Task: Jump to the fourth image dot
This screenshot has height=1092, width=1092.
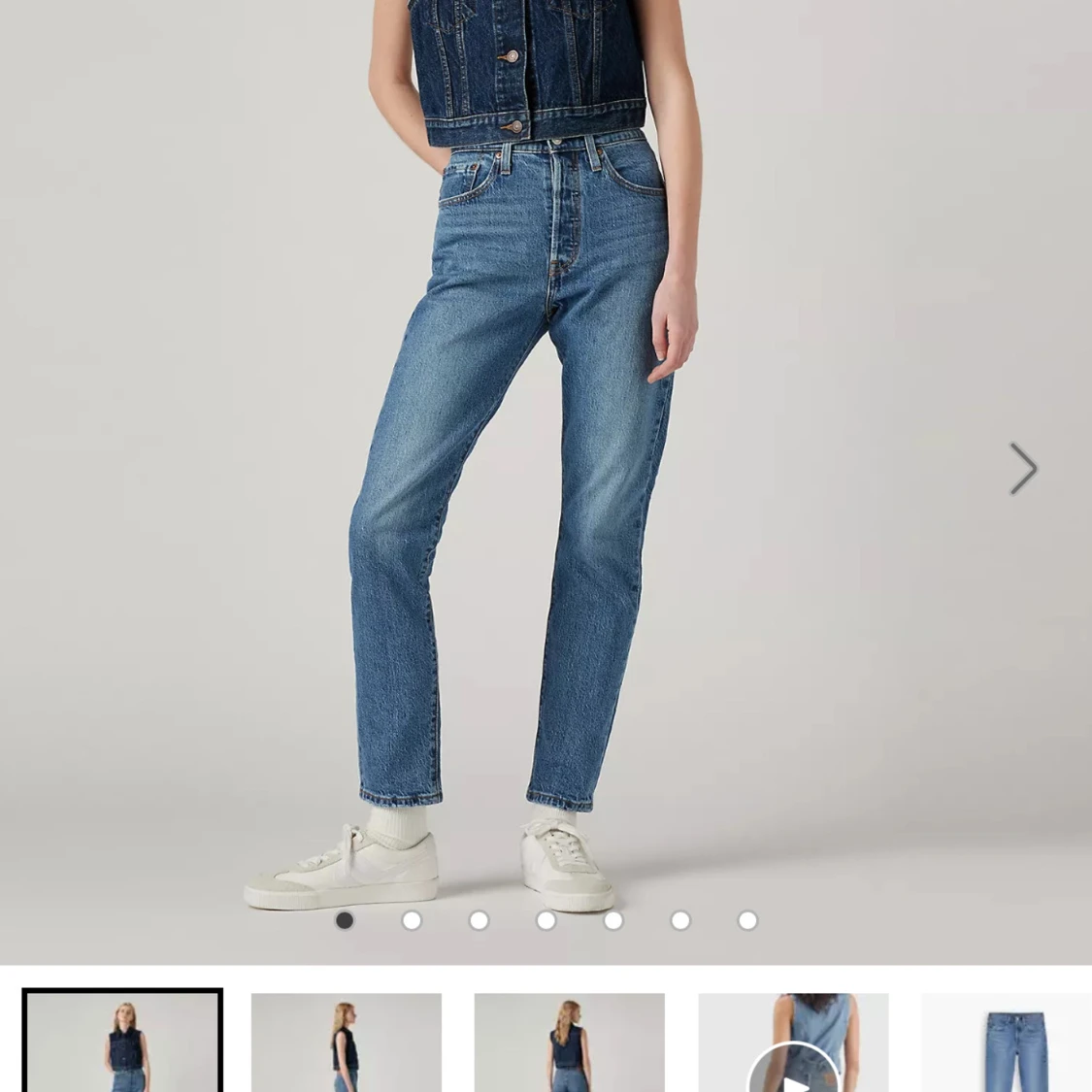Action: (546, 920)
